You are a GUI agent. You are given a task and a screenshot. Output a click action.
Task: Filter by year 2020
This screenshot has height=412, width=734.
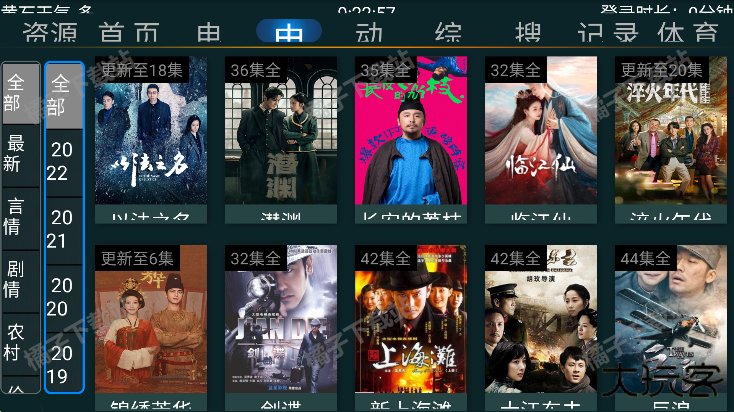[63, 297]
